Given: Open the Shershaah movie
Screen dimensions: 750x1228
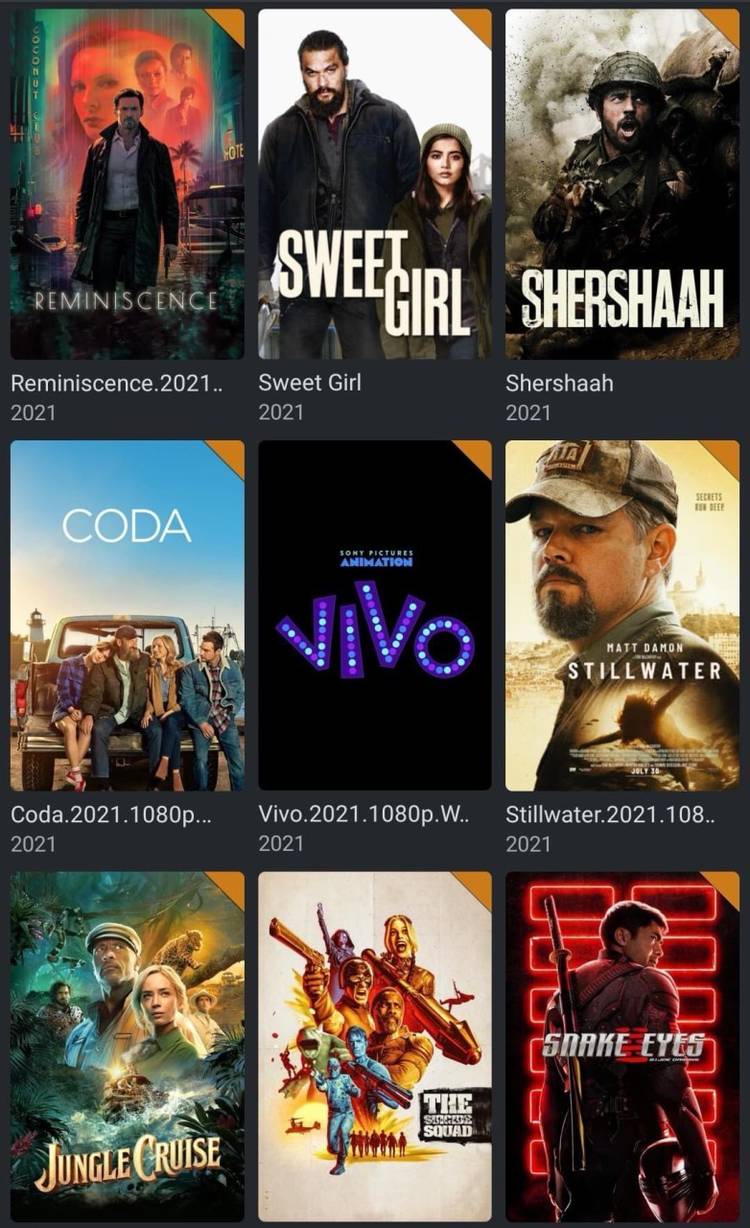Looking at the screenshot, I should [622, 184].
